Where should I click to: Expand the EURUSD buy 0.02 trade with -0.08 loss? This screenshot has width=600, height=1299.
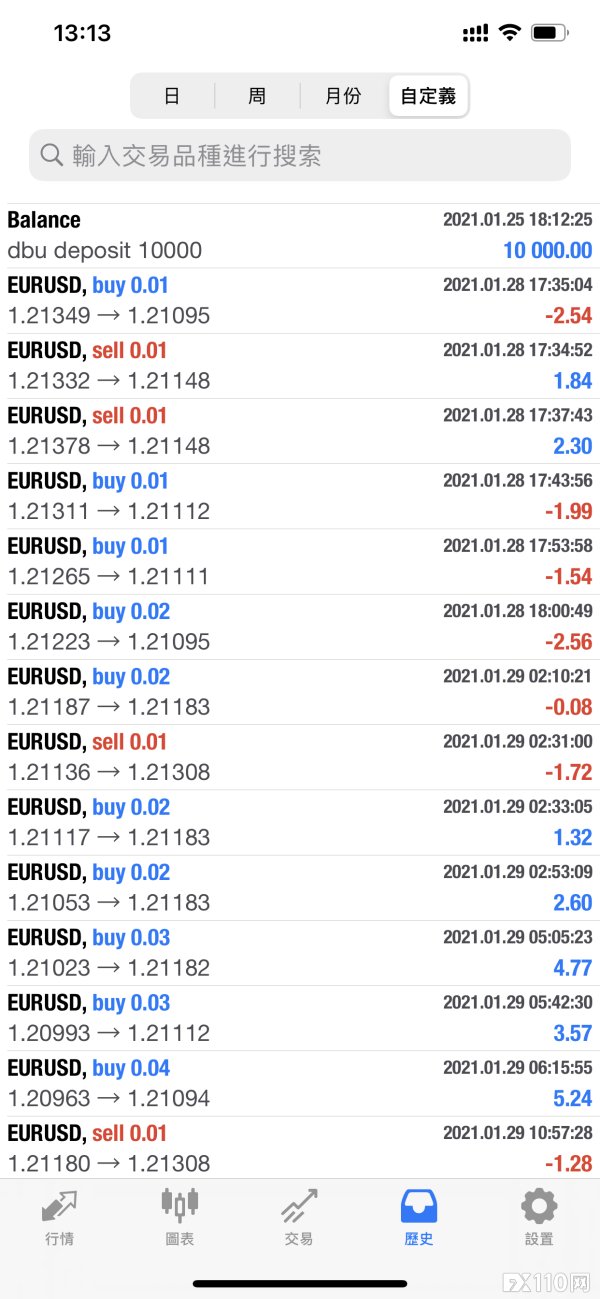pos(300,692)
